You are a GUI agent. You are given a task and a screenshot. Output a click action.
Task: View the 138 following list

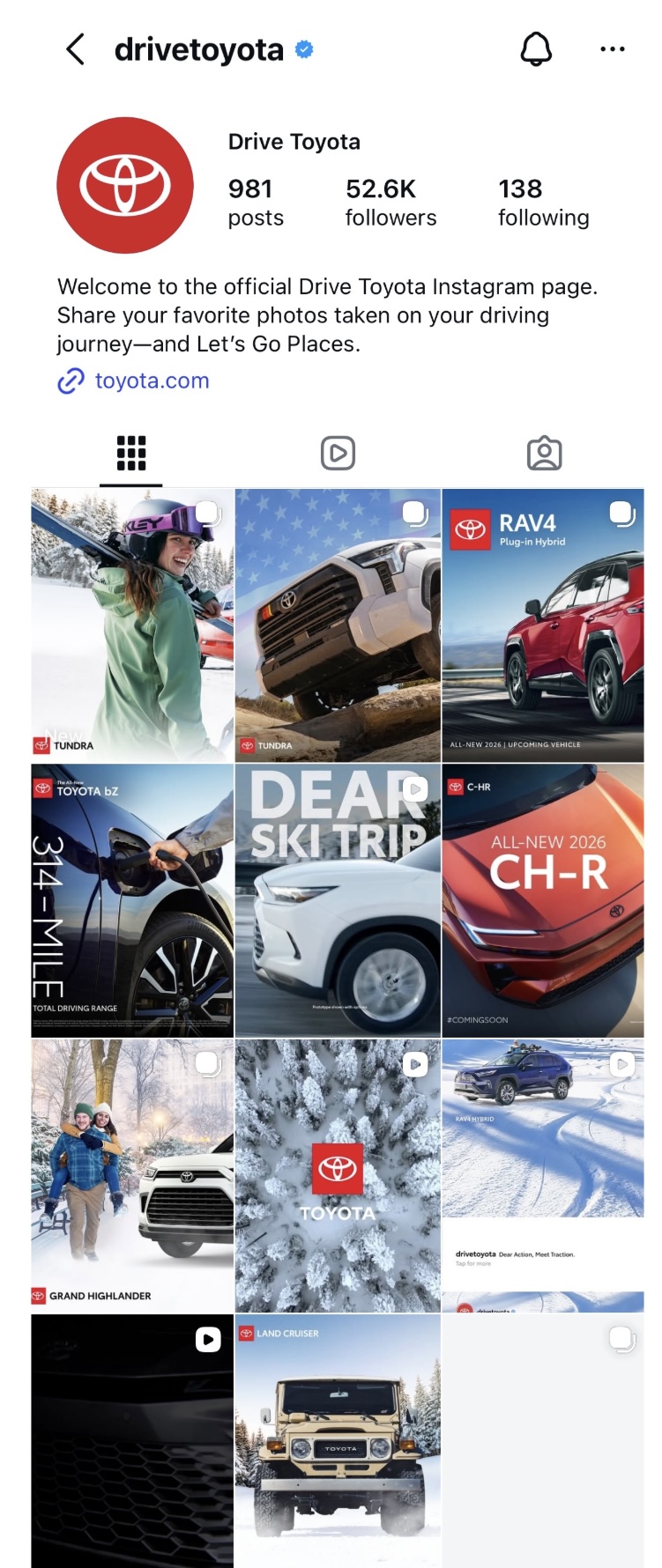tap(543, 203)
